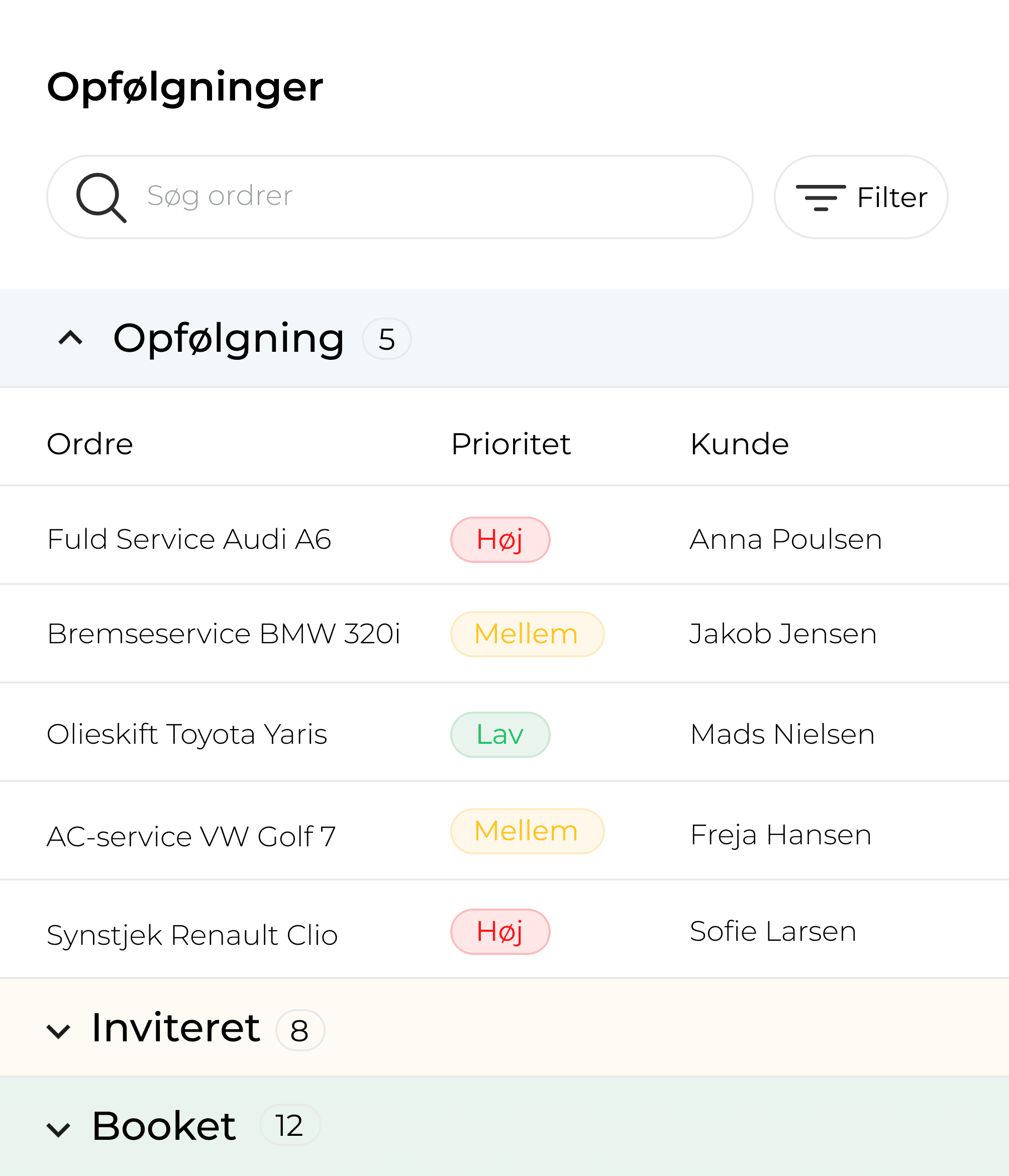
Task: Select the Mellem badge on AC-service VW Golf 7
Action: click(527, 831)
